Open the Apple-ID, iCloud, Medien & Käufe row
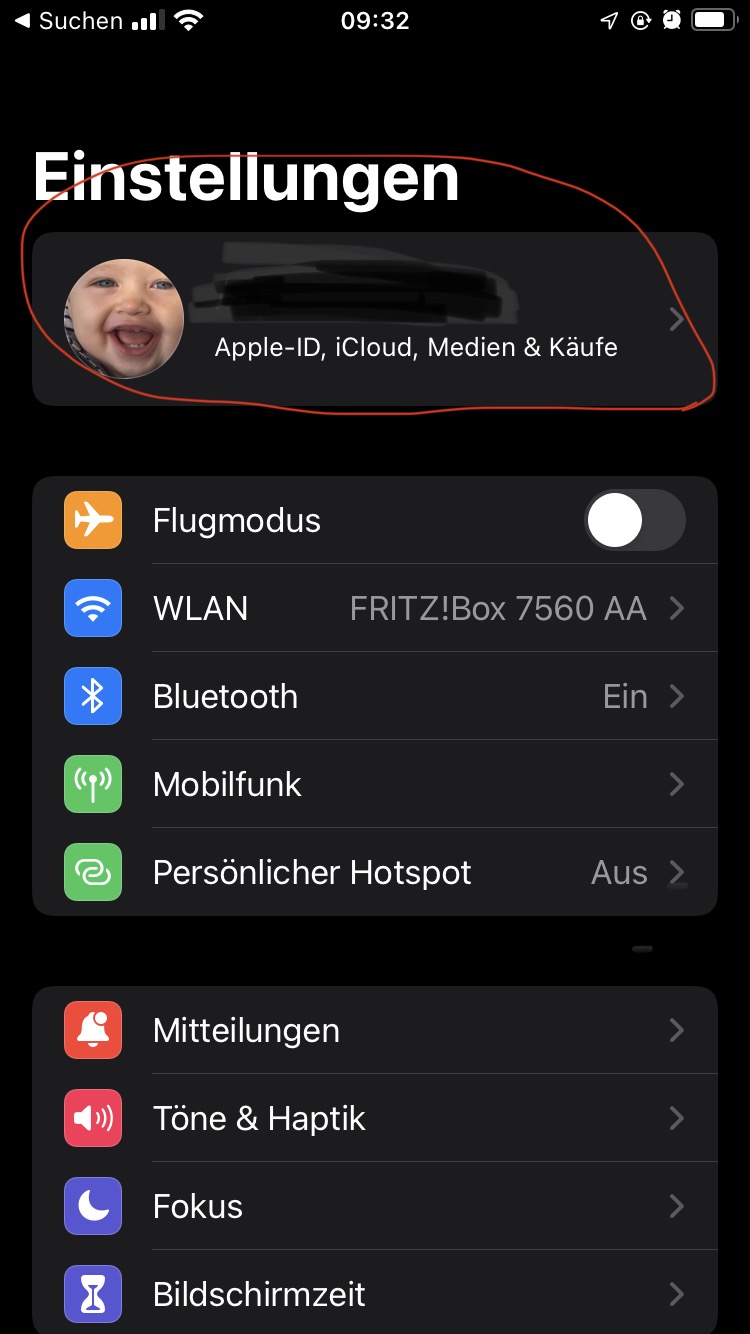This screenshot has width=750, height=1334. tap(375, 320)
